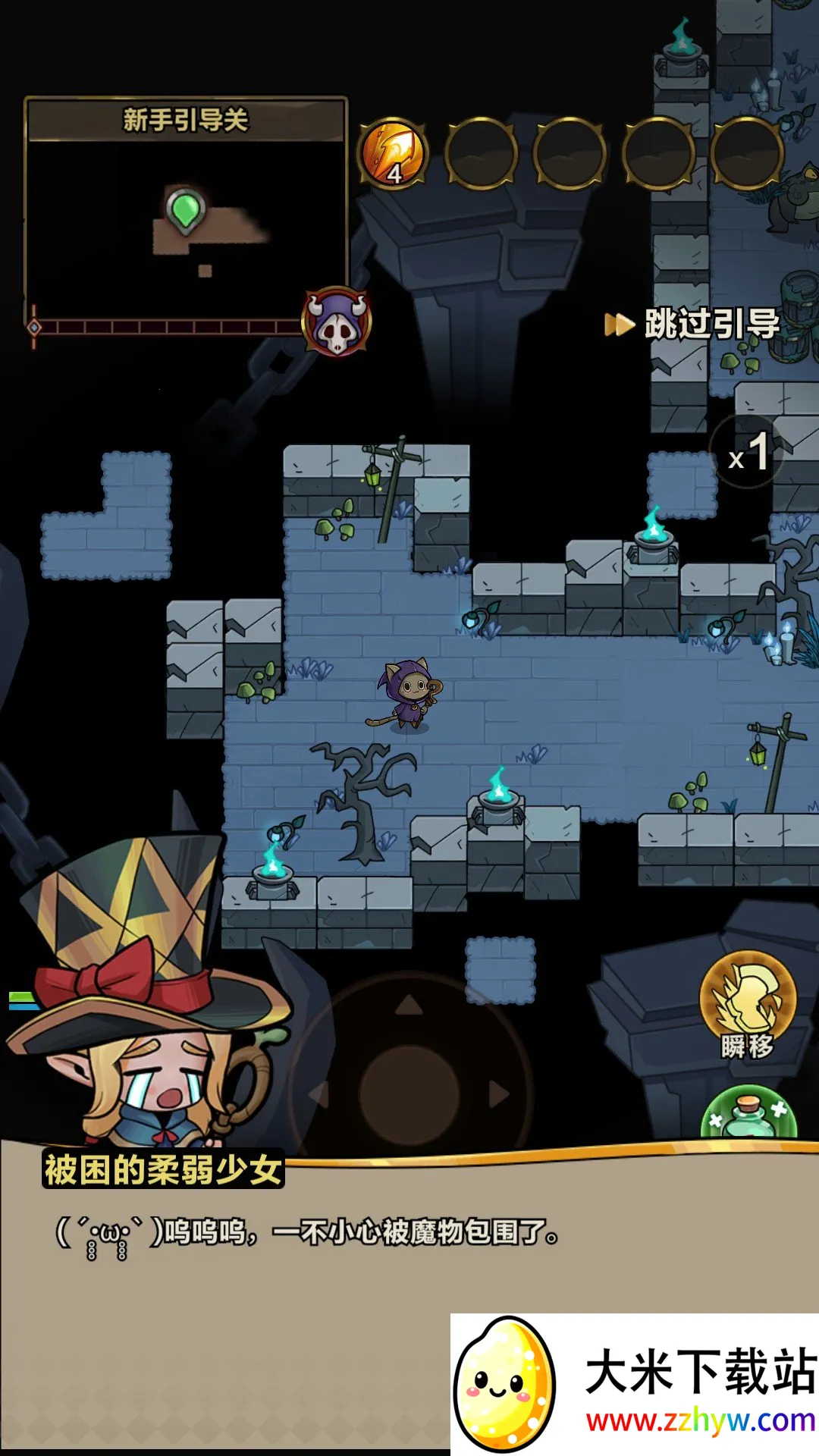Screen dimensions: 819x1456
Task: Use the 瞬移 teleport skill
Action: click(748, 1003)
